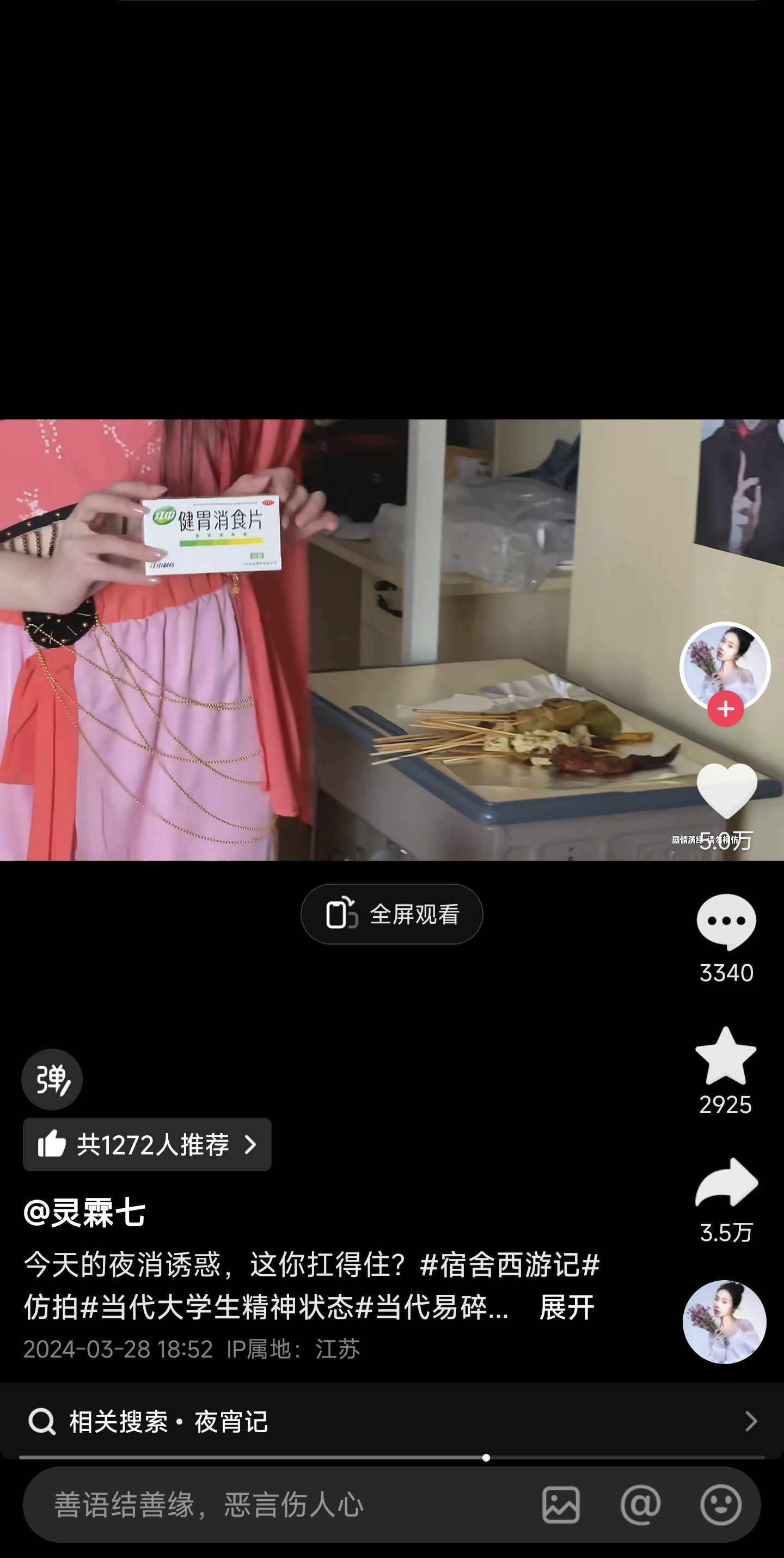Expand the caption with 展开
The height and width of the screenshot is (1558, 784).
click(566, 1307)
